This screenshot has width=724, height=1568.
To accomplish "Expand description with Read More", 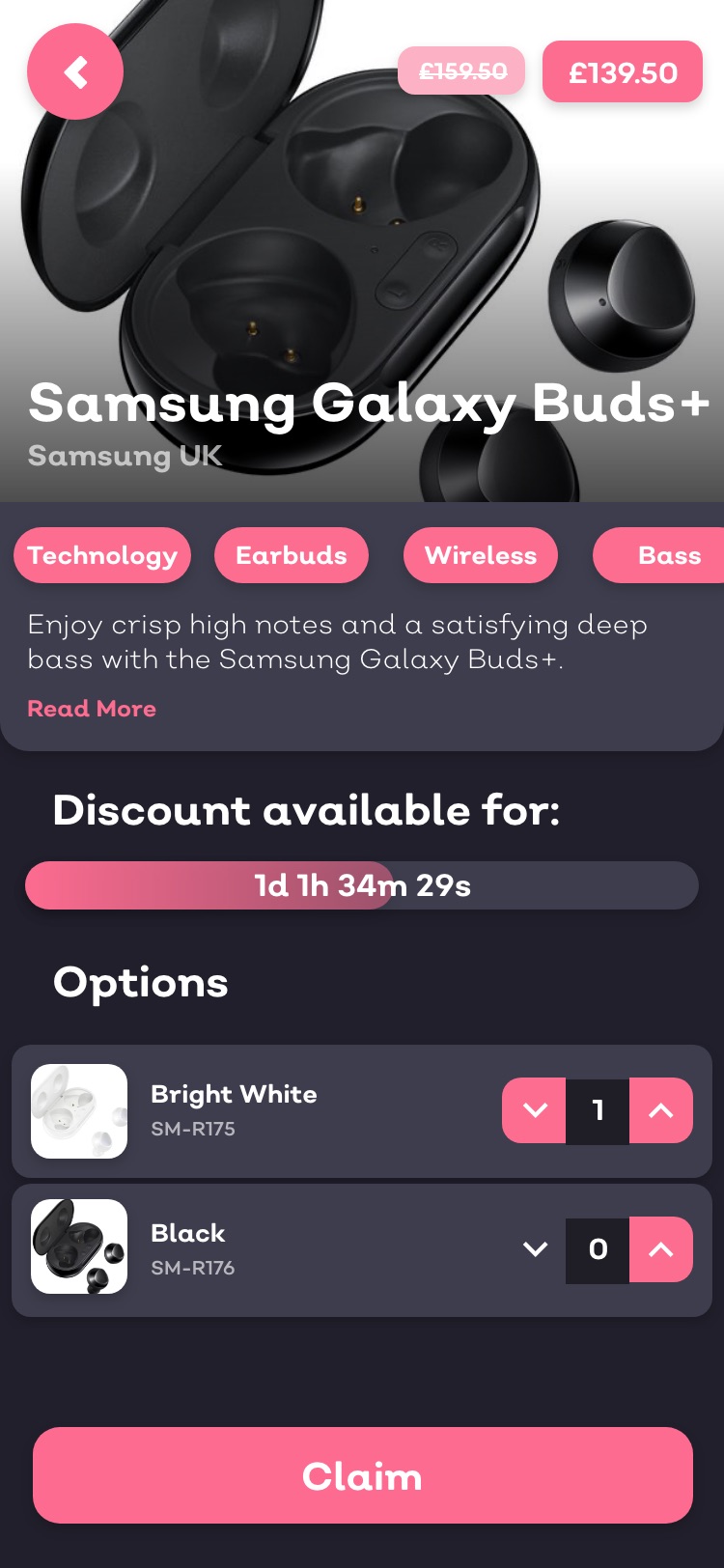I will (92, 709).
